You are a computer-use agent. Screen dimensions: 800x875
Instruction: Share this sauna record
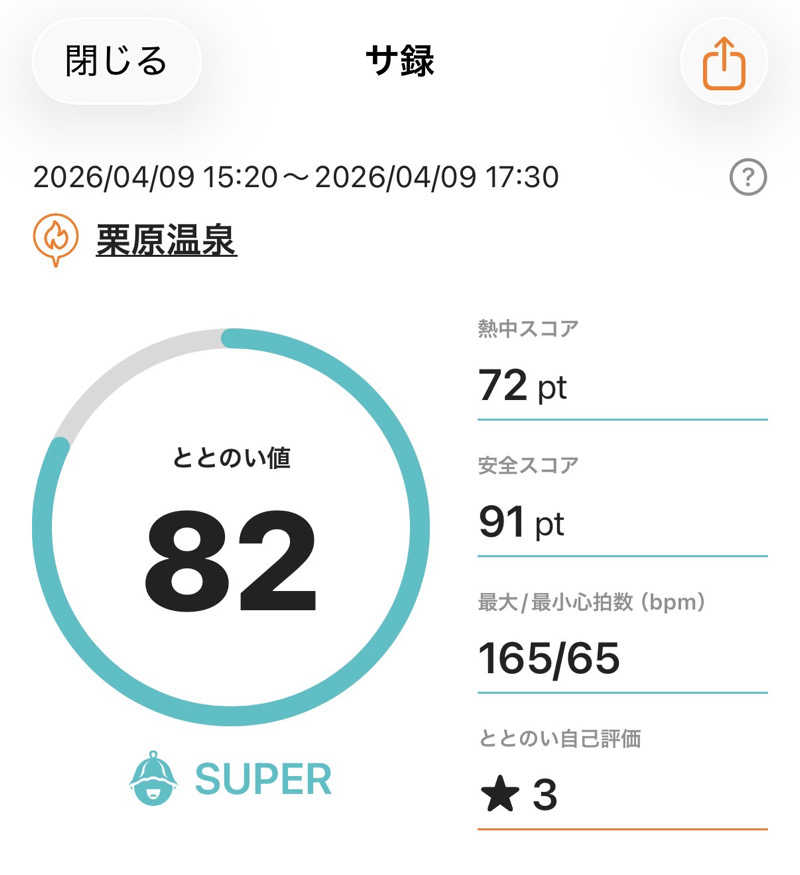click(x=724, y=63)
